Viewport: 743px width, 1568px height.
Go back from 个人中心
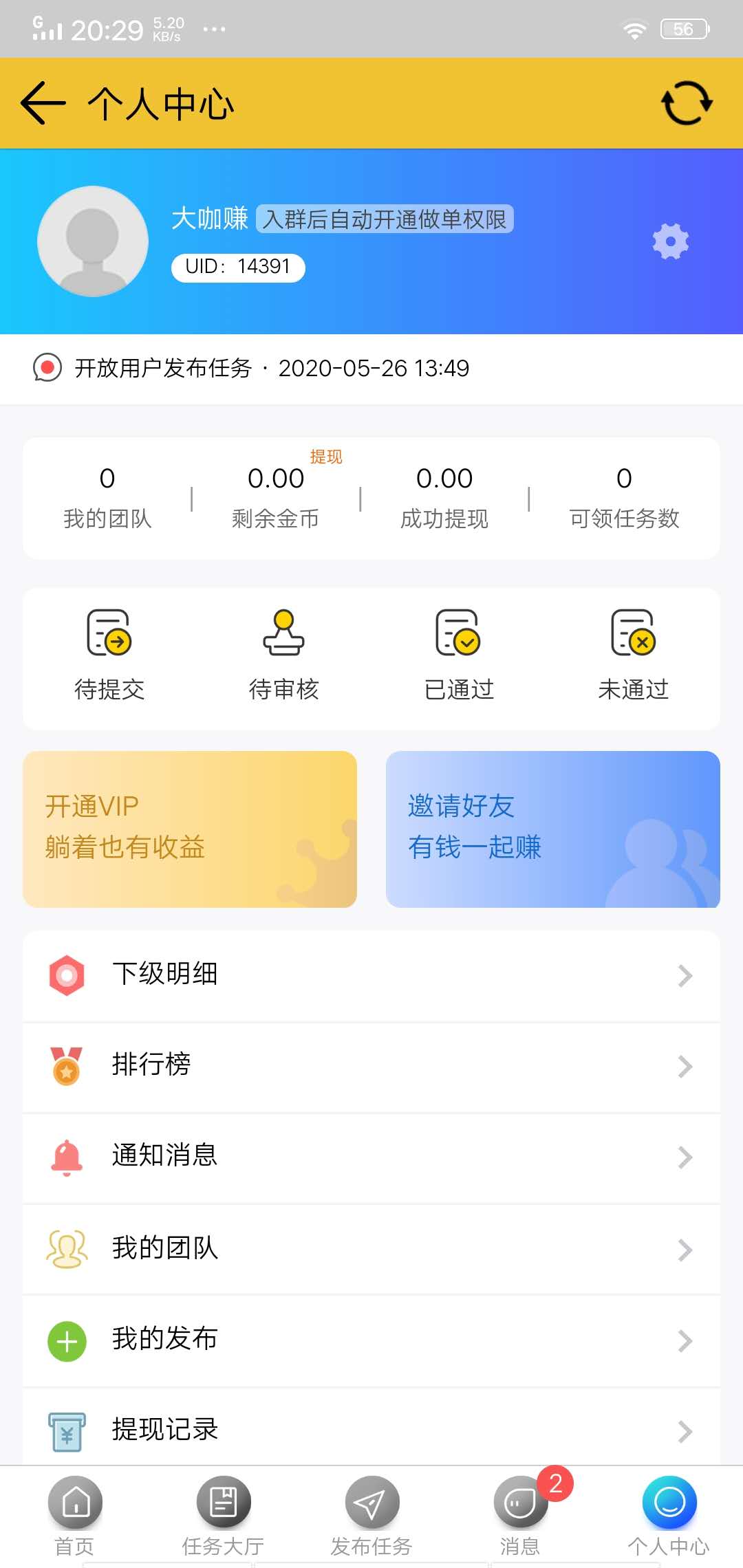(x=43, y=104)
